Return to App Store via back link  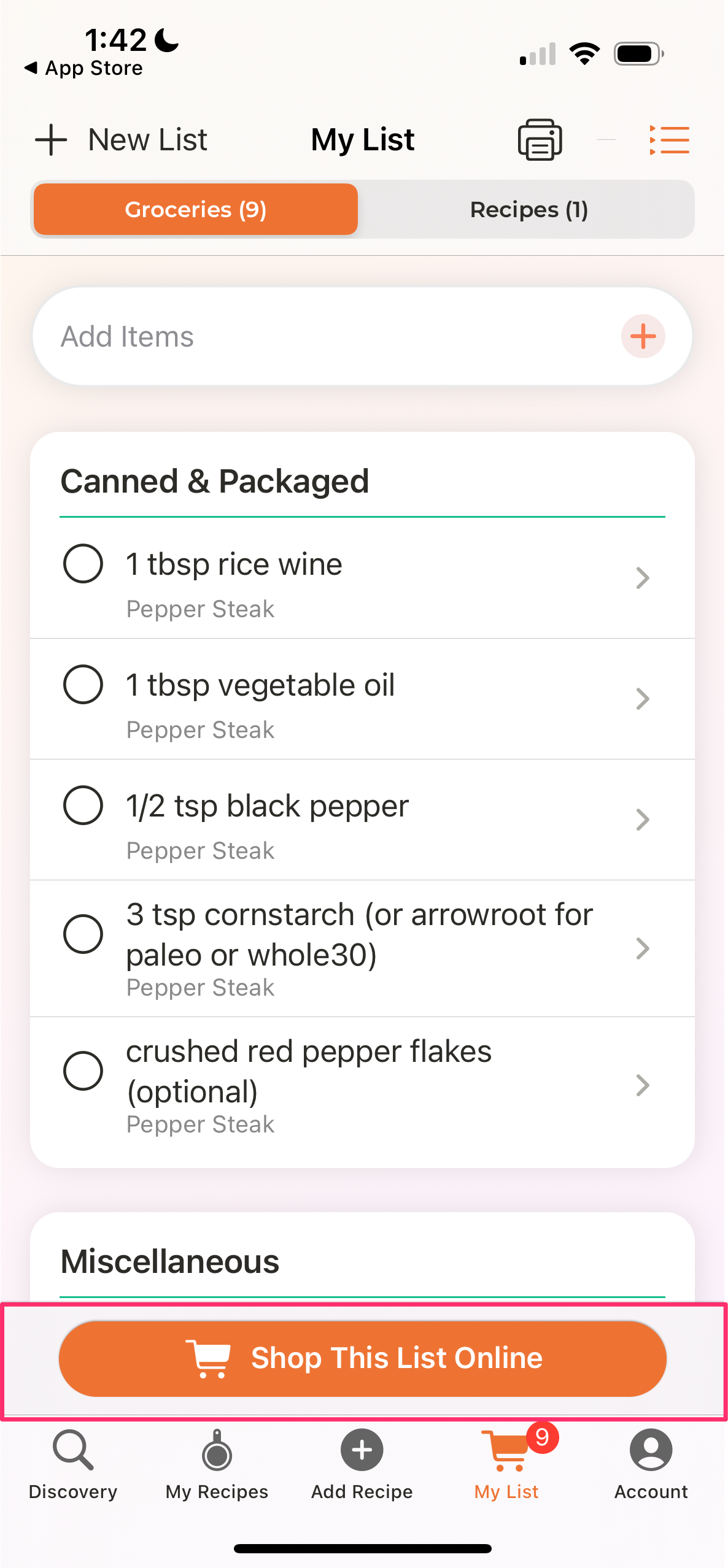coord(83,68)
